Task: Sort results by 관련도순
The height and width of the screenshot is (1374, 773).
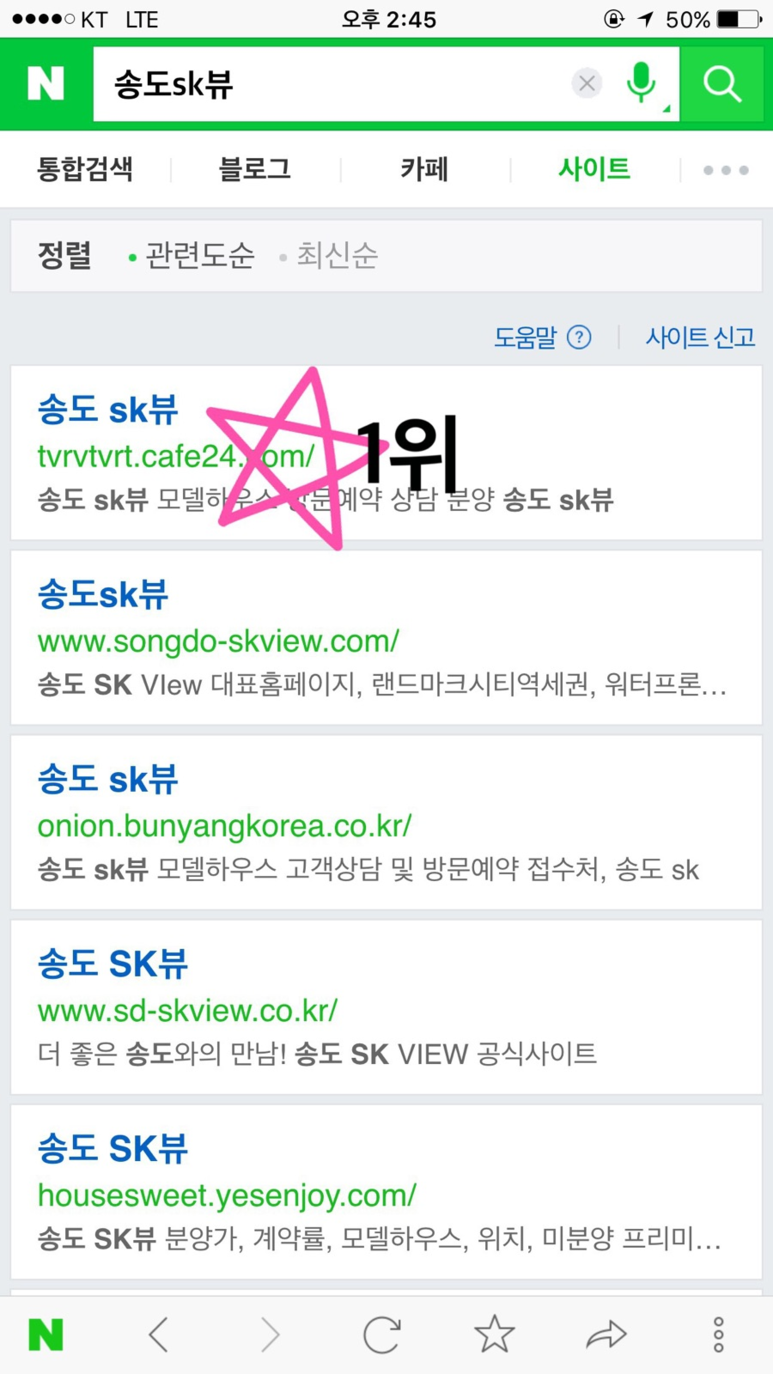Action: [x=198, y=256]
